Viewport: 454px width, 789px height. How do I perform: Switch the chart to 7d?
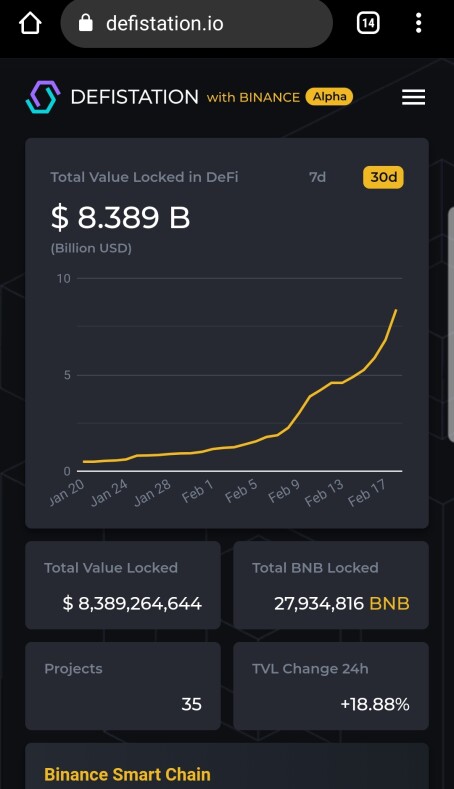tap(317, 177)
